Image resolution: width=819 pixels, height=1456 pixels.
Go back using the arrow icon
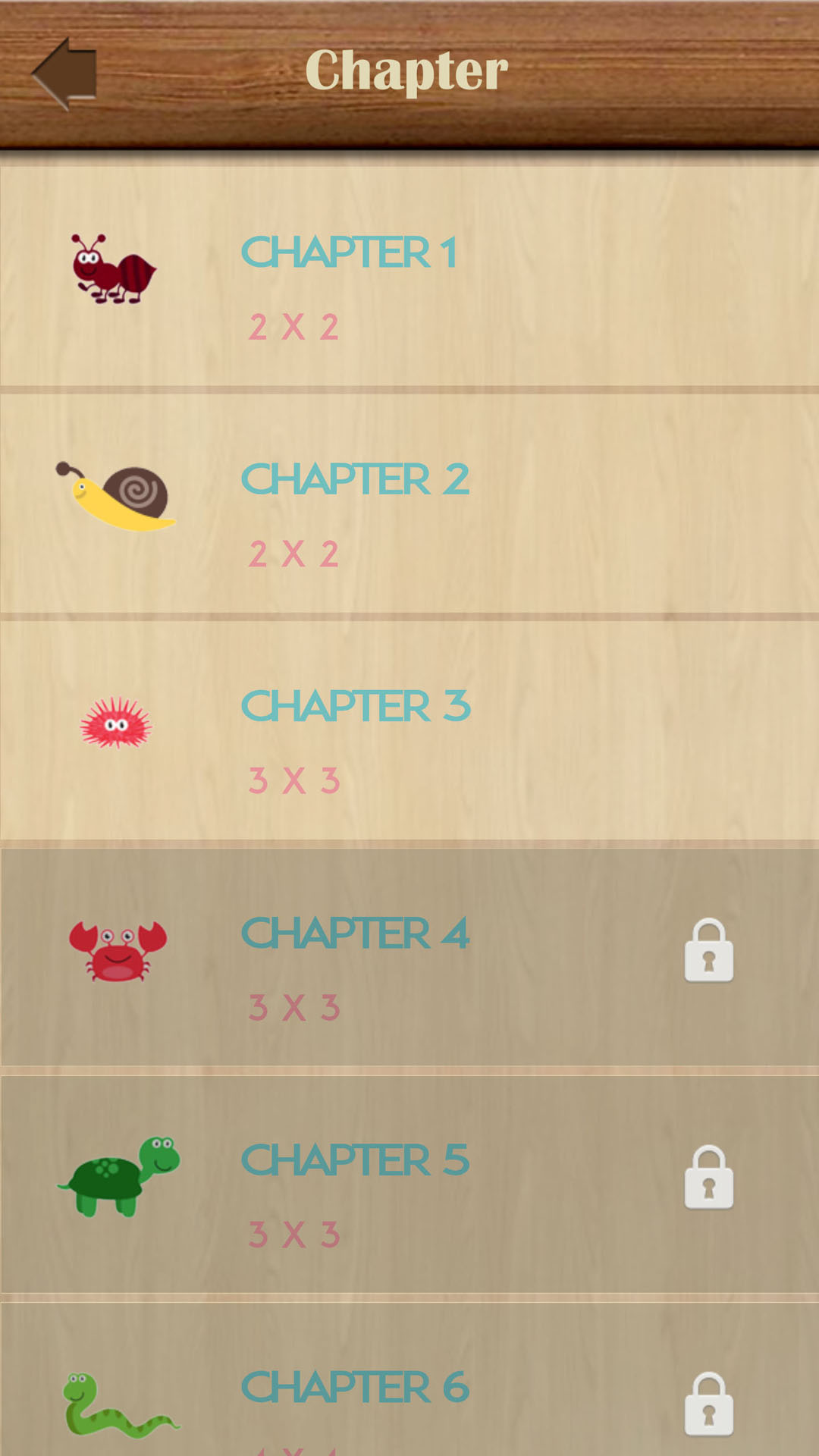click(65, 73)
